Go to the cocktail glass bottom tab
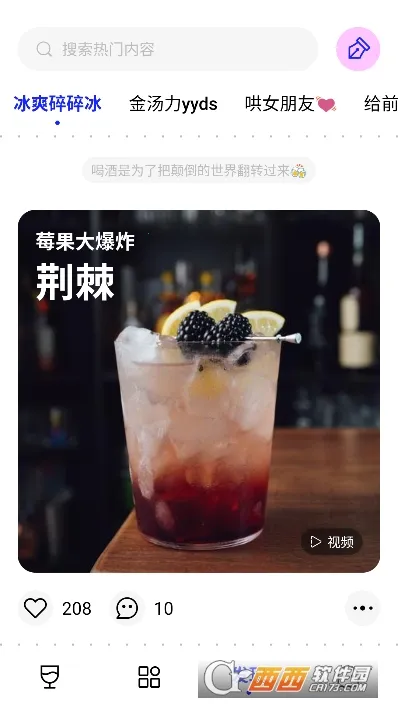The height and width of the screenshot is (708, 398). [x=50, y=677]
